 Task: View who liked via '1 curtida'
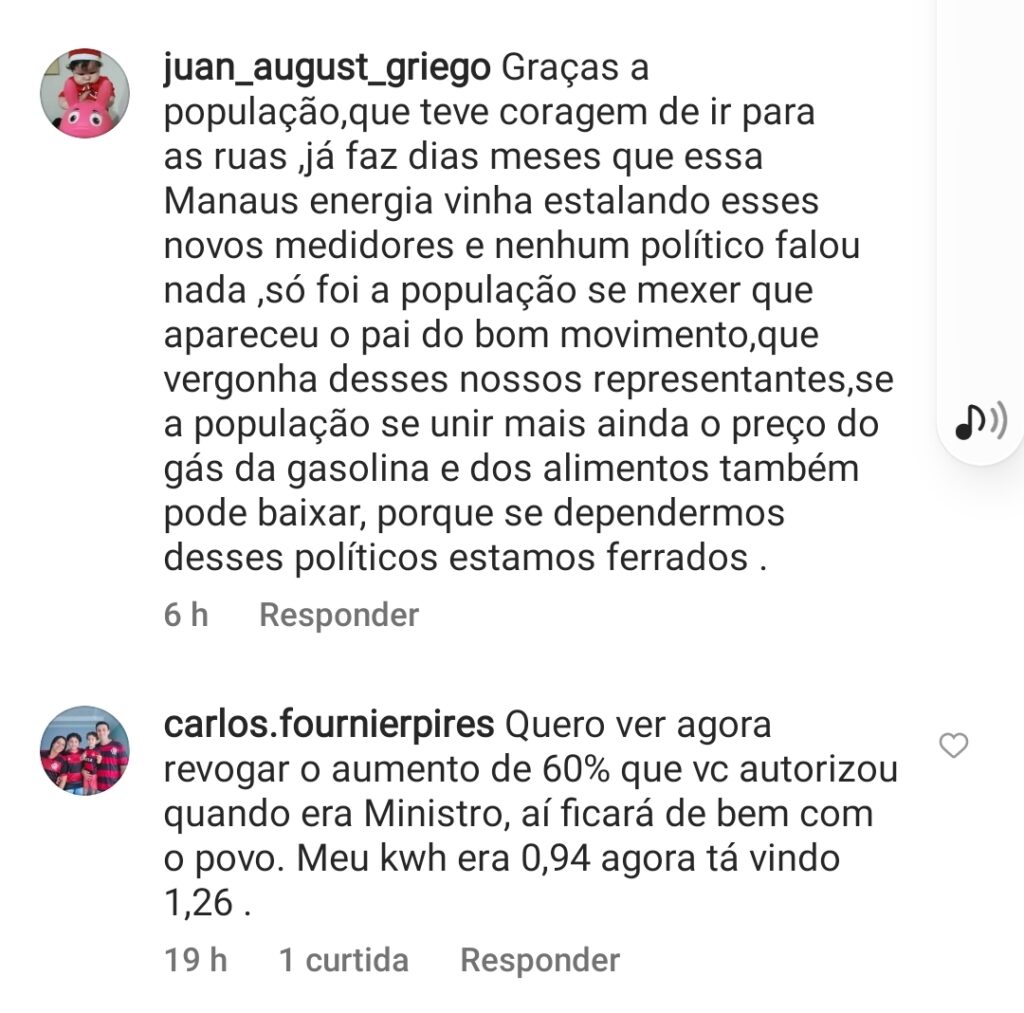(343, 961)
